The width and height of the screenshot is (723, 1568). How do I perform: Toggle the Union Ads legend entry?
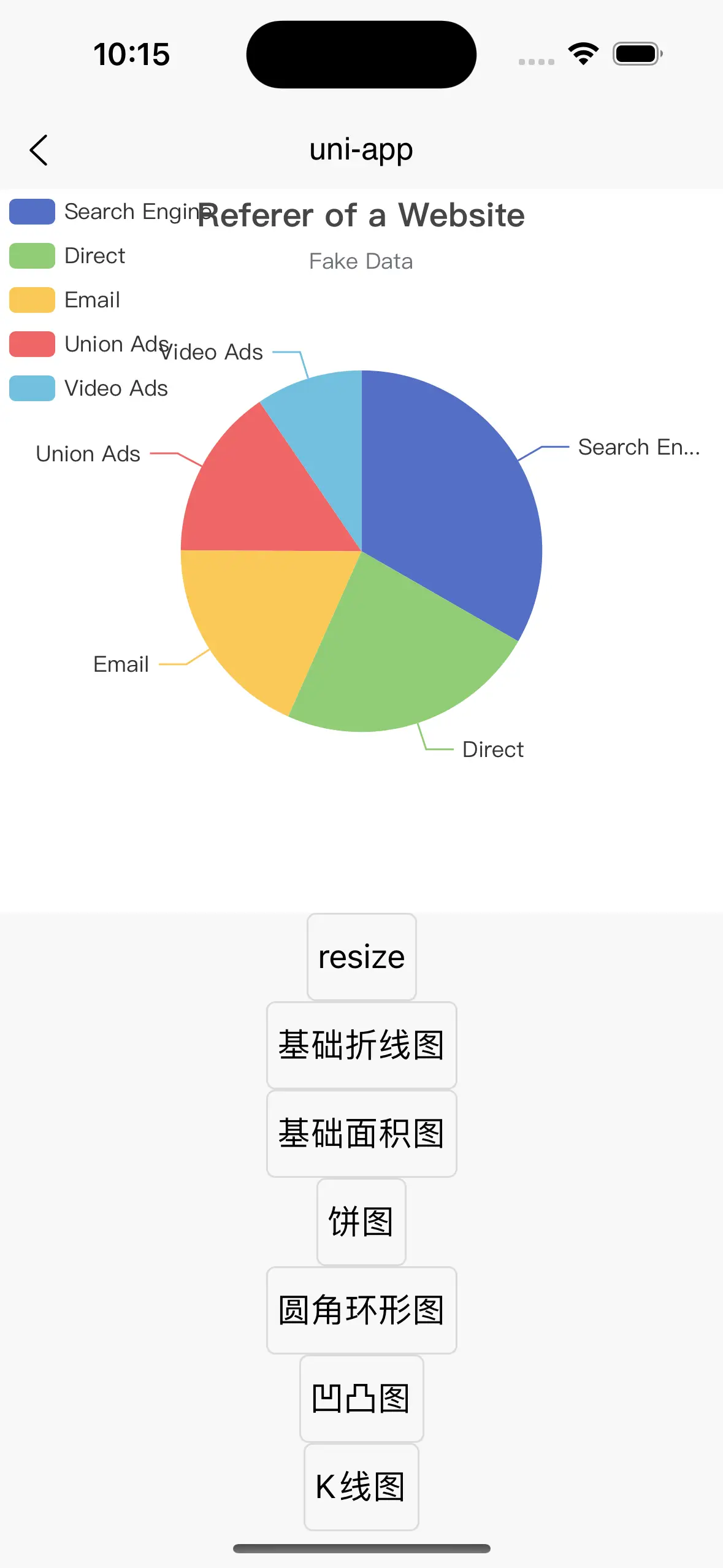[89, 344]
